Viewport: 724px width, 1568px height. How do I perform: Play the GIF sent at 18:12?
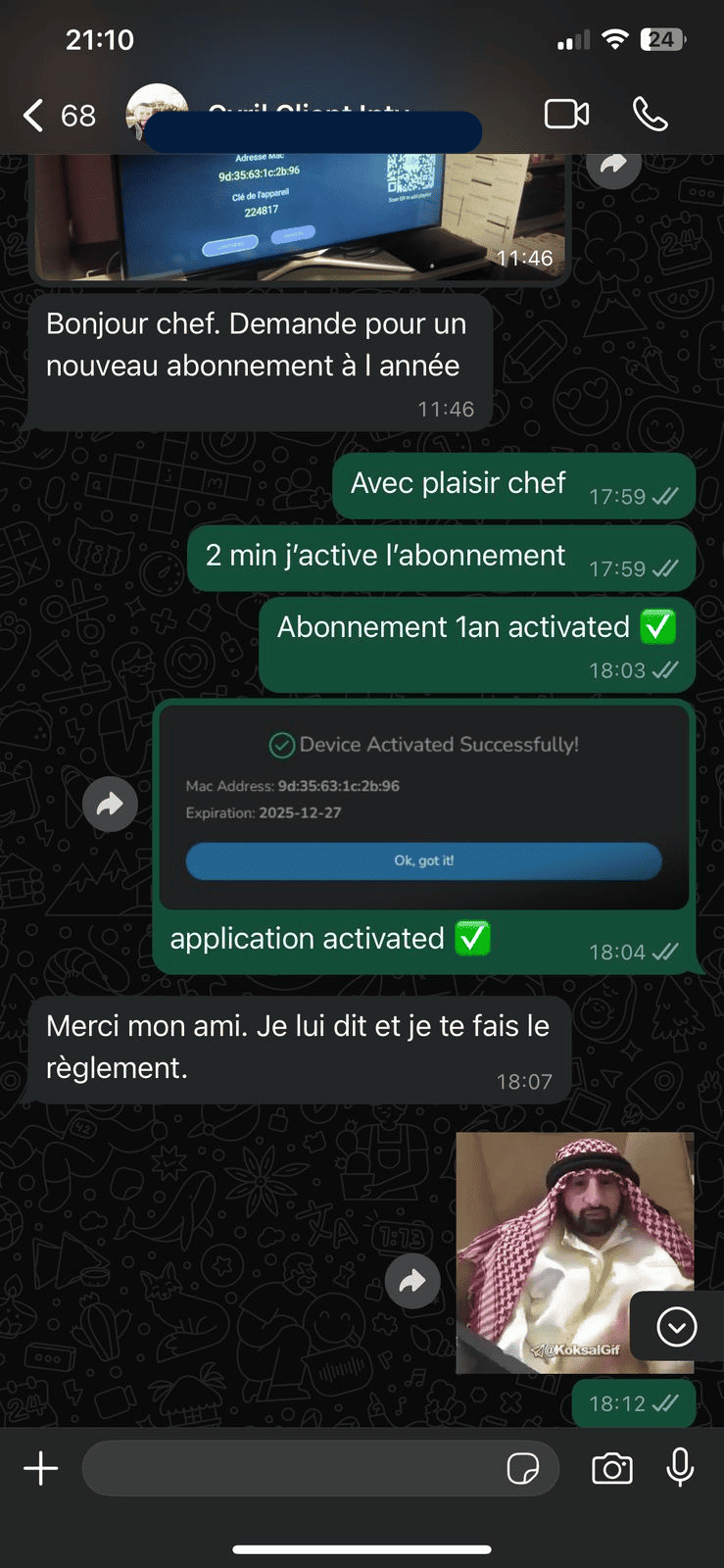574,1252
